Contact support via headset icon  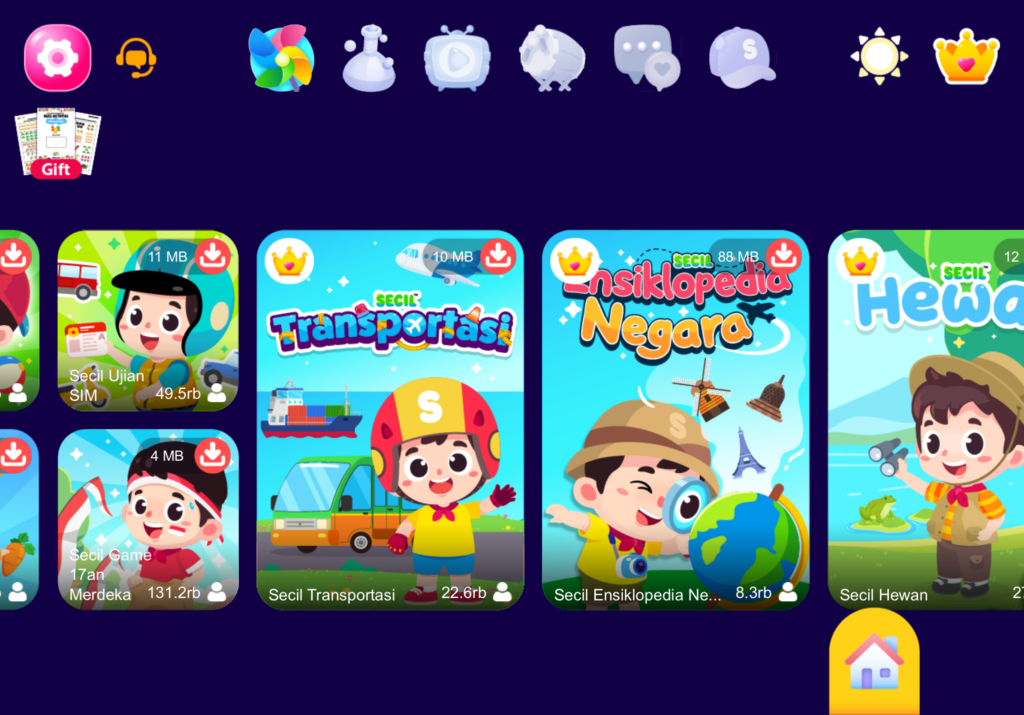pos(135,57)
